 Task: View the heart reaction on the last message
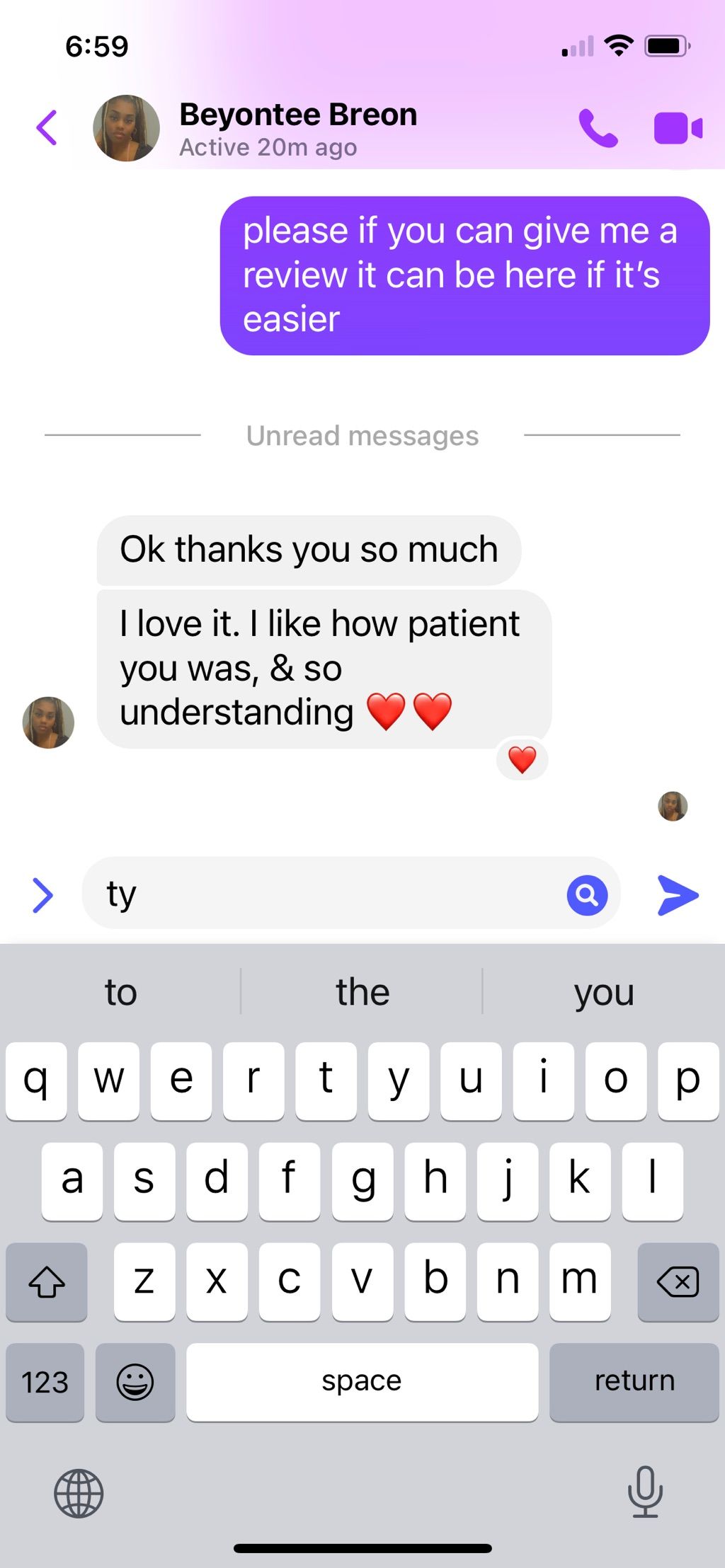(523, 760)
